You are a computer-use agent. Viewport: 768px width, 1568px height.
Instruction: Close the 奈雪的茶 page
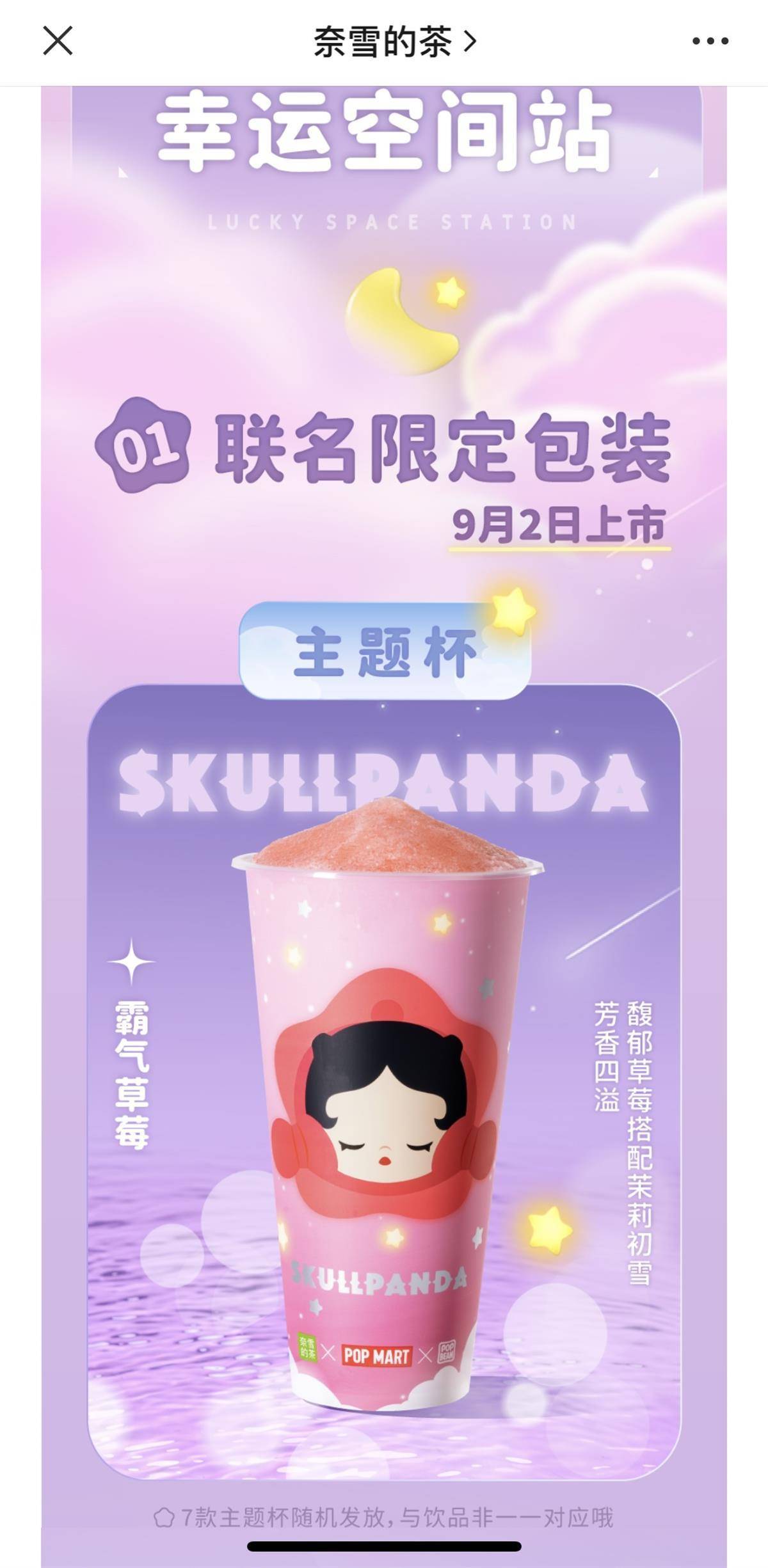coord(58,42)
